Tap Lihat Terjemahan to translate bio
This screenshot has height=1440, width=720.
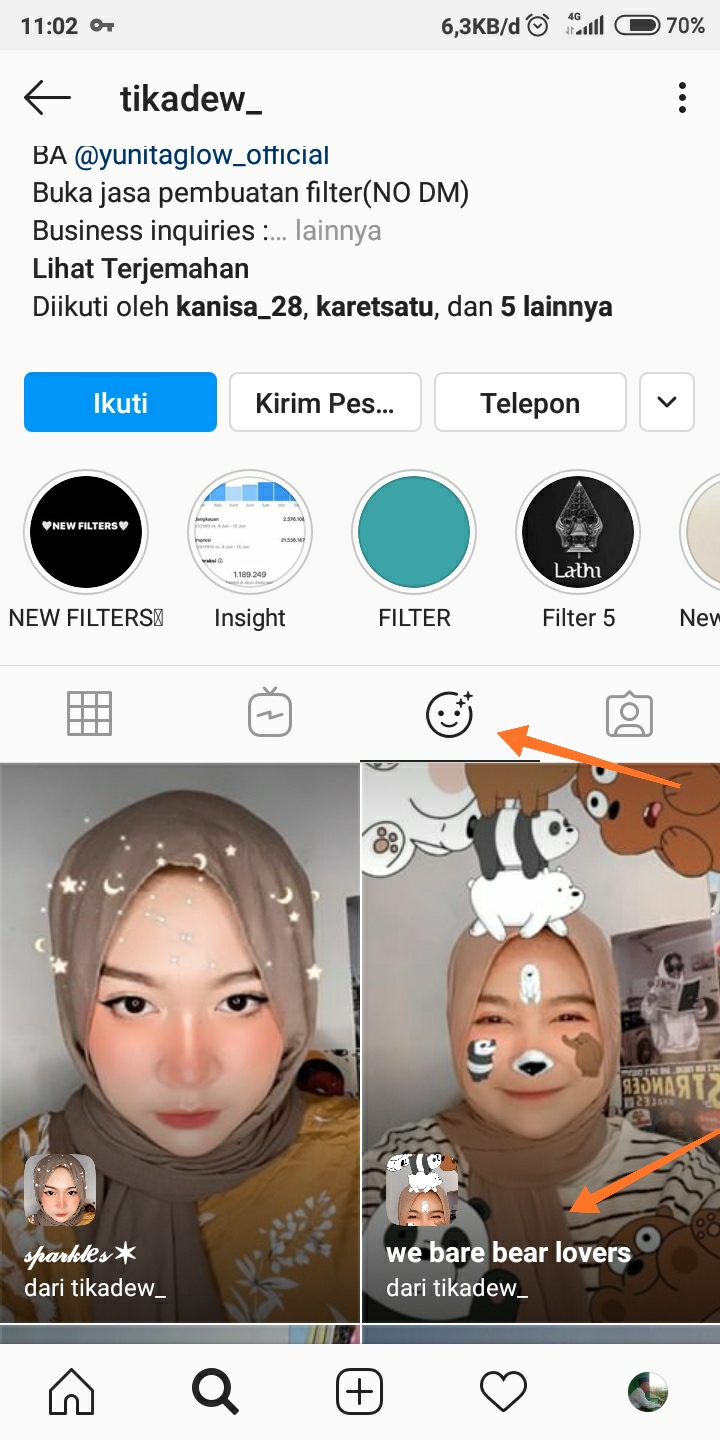(141, 269)
